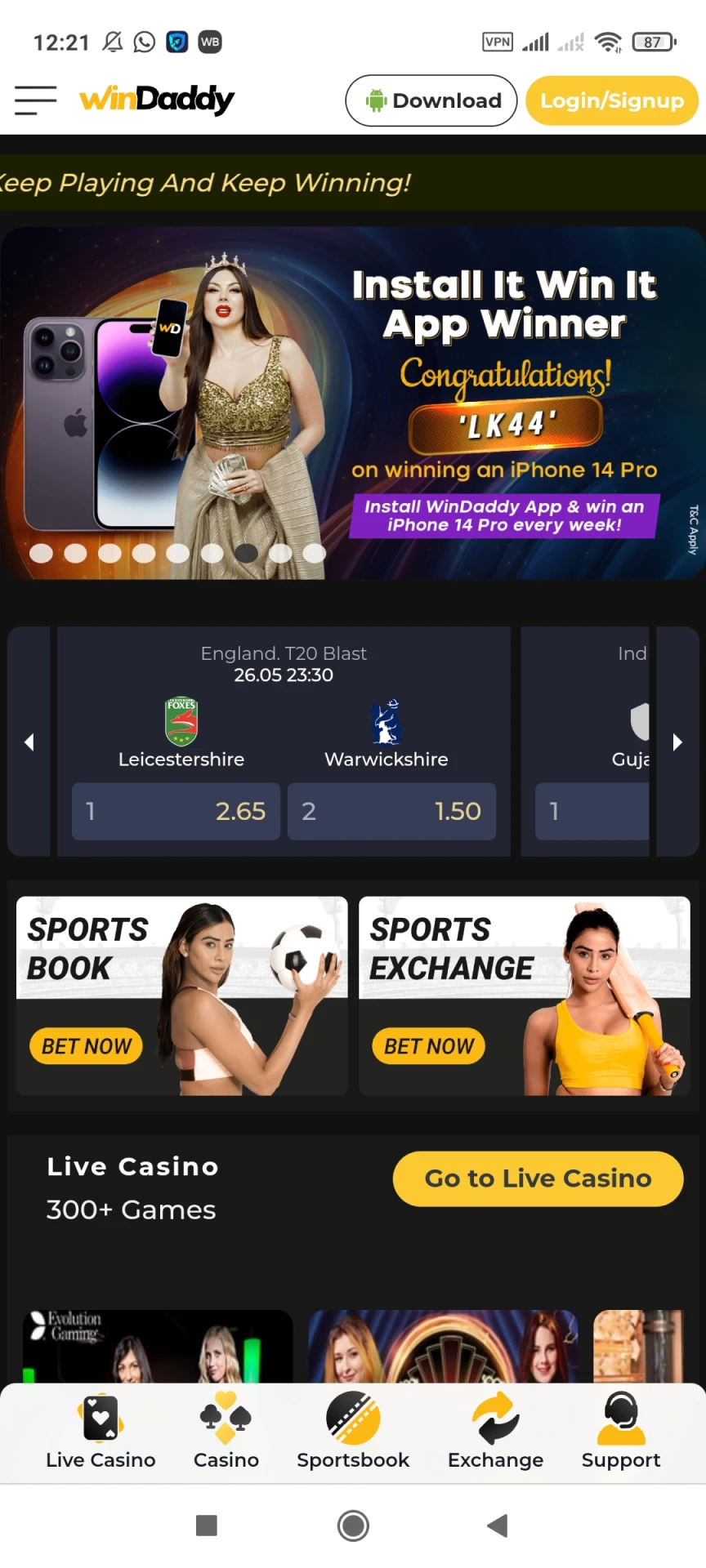Open the Sports Exchange card

tap(524, 995)
